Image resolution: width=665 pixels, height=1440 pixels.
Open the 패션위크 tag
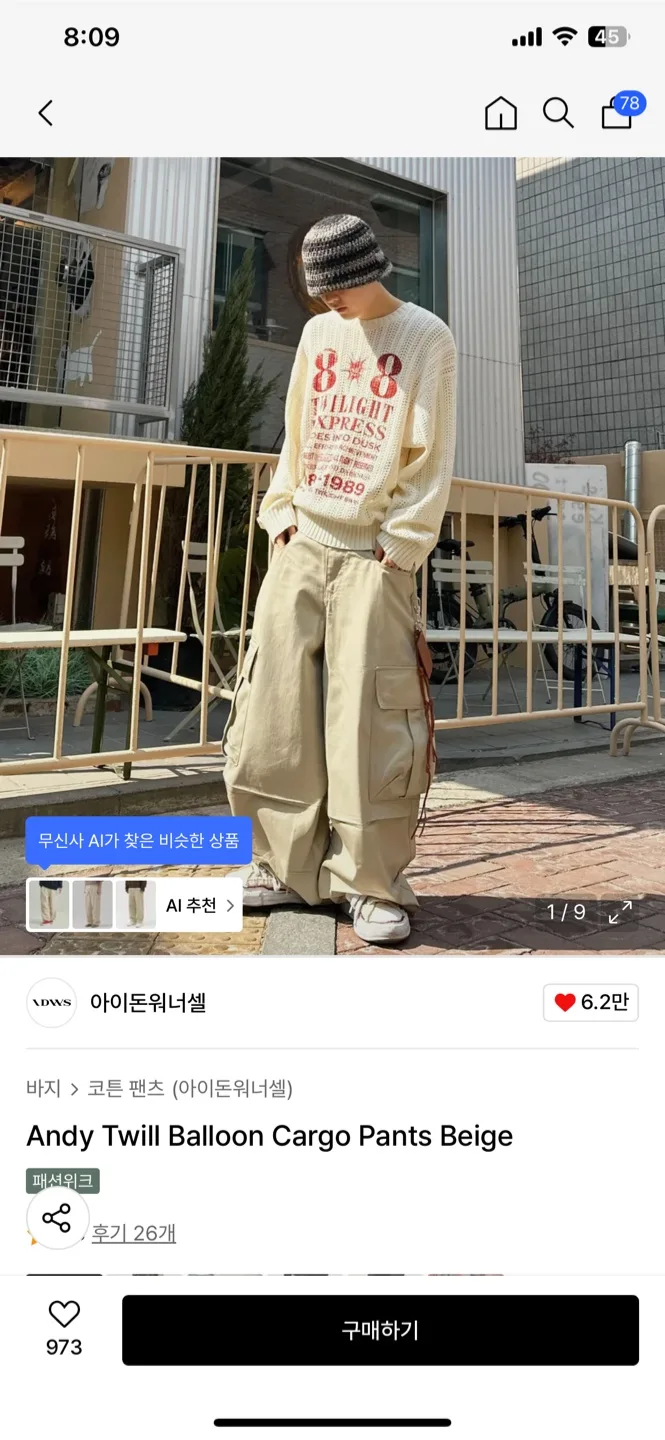63,1181
